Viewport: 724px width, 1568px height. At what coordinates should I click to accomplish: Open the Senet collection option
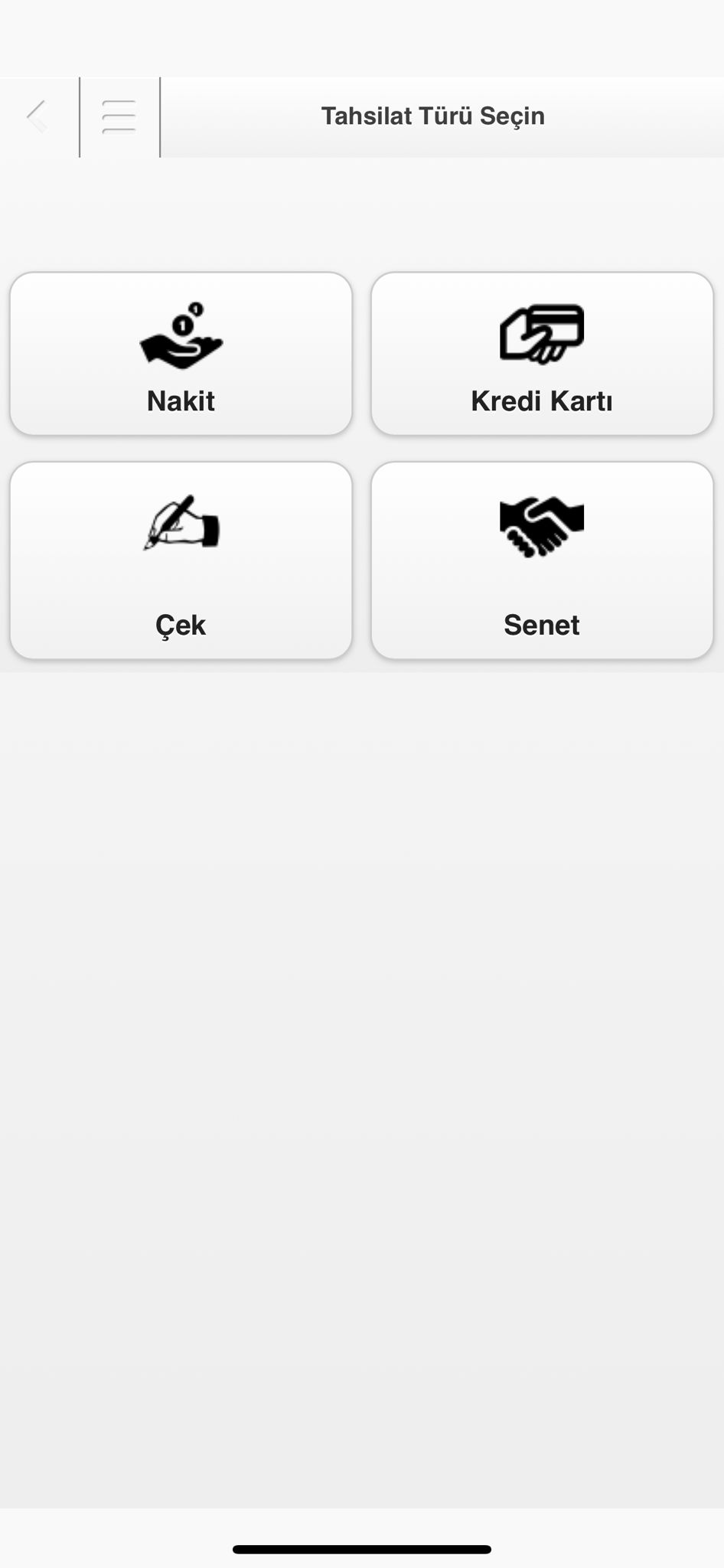542,560
